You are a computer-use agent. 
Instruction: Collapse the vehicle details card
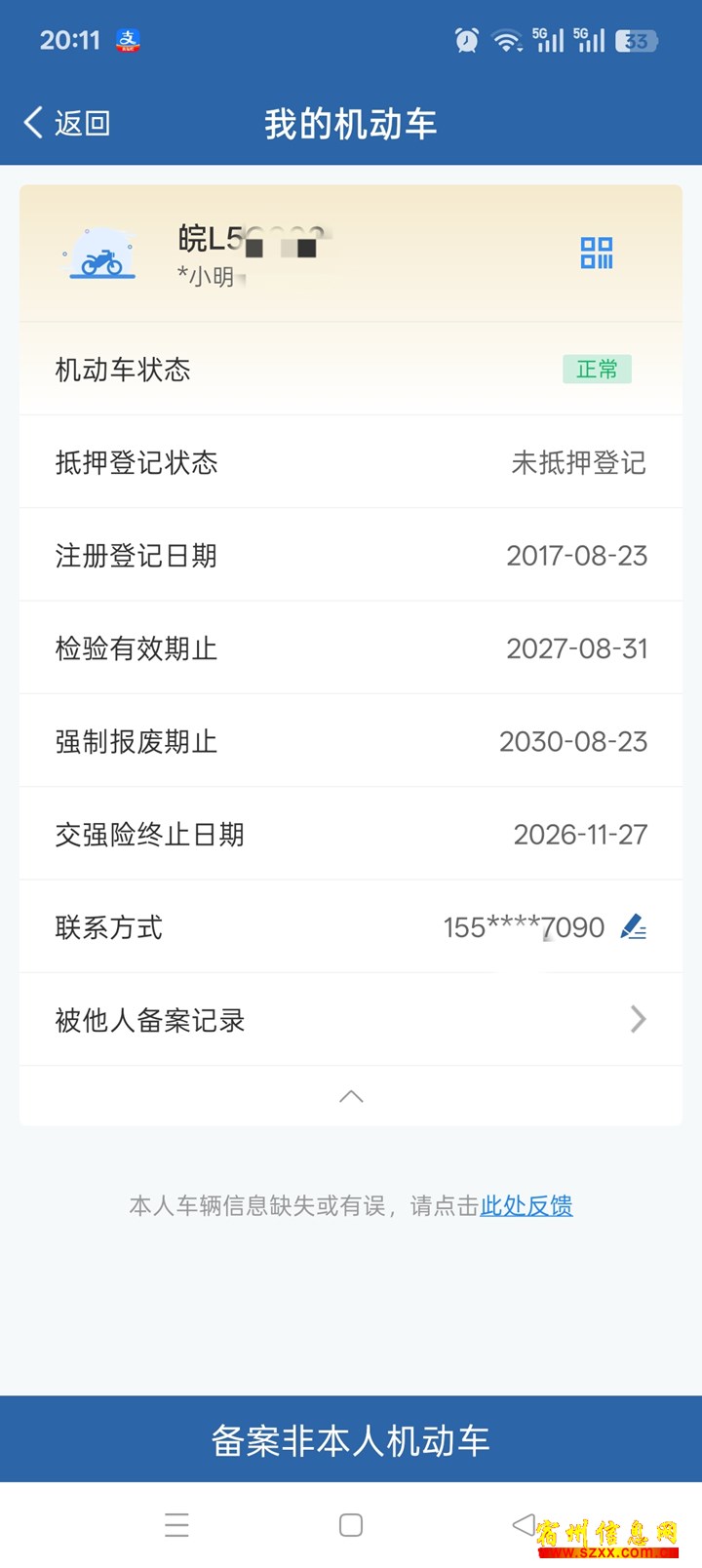pyautogui.click(x=351, y=1097)
